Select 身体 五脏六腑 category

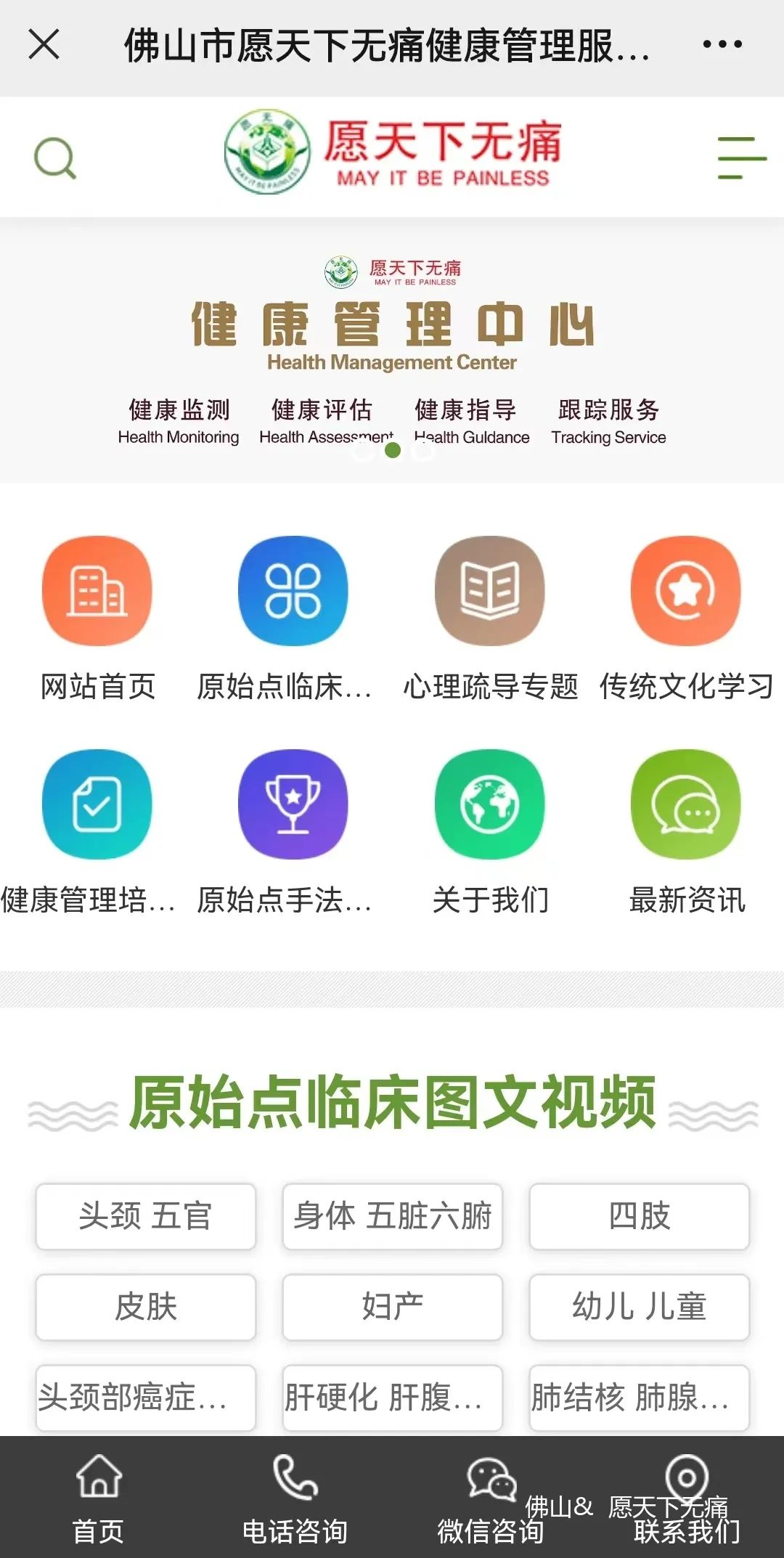[392, 1216]
